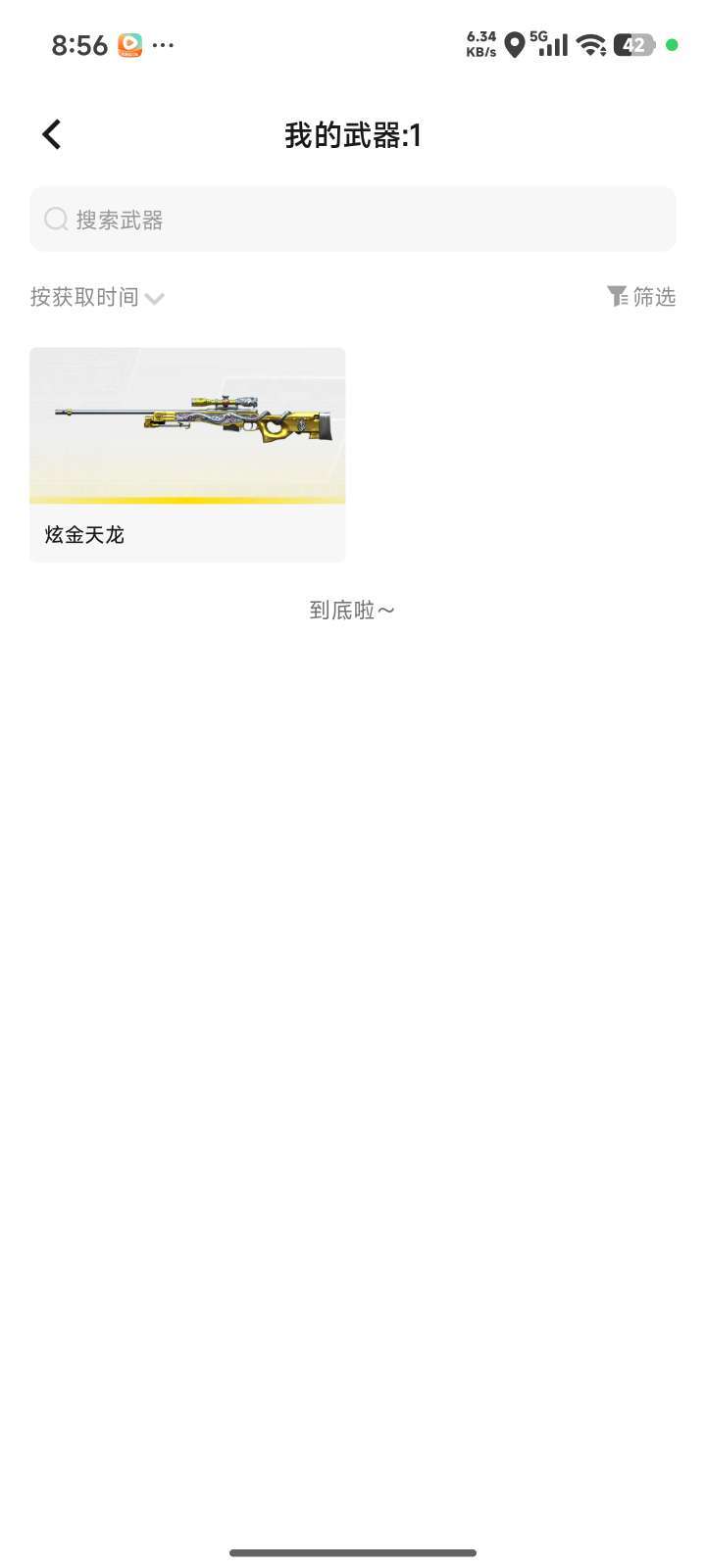Tap the magnifier icon in search bar
The width and height of the screenshot is (706, 1568).
point(56,219)
